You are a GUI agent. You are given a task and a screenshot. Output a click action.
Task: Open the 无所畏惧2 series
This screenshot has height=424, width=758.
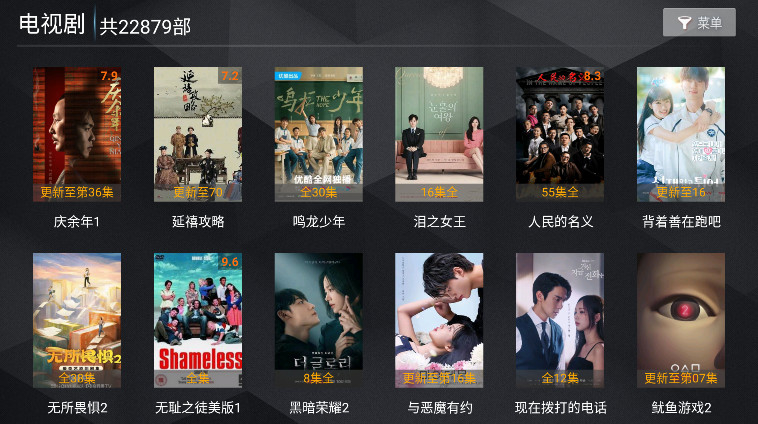pos(77,320)
